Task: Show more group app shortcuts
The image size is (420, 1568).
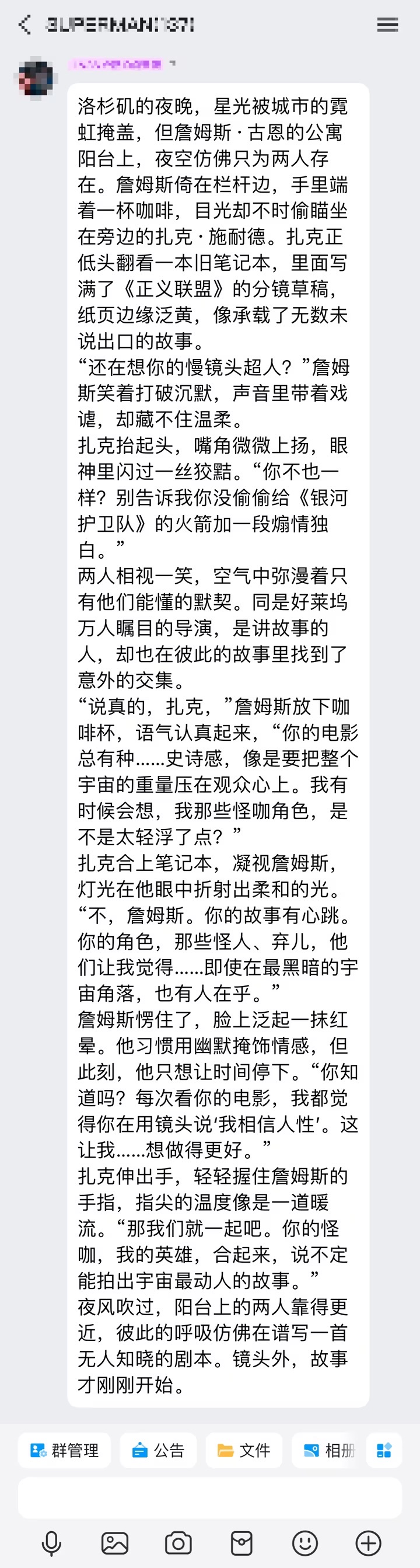Action: tap(384, 1451)
